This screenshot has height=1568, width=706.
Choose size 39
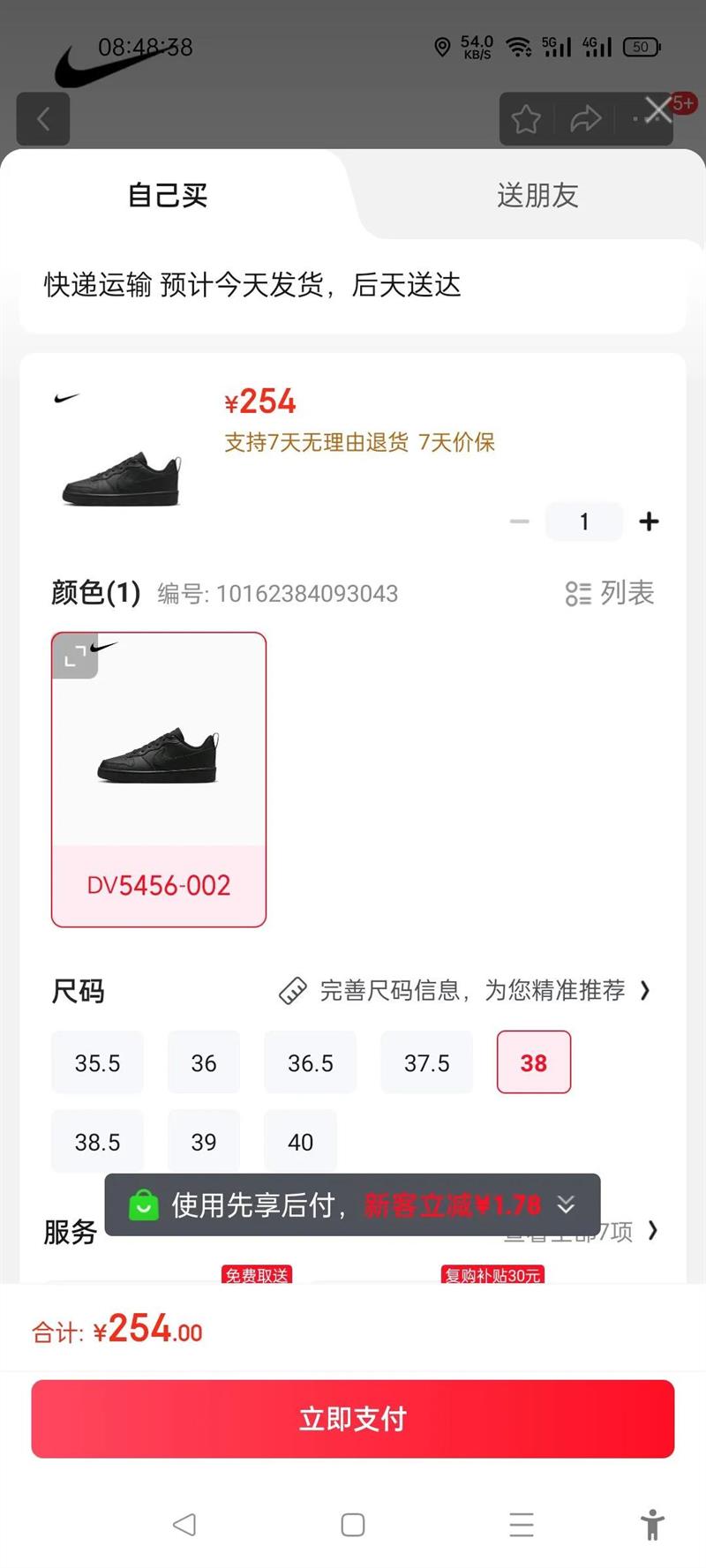(x=204, y=1142)
